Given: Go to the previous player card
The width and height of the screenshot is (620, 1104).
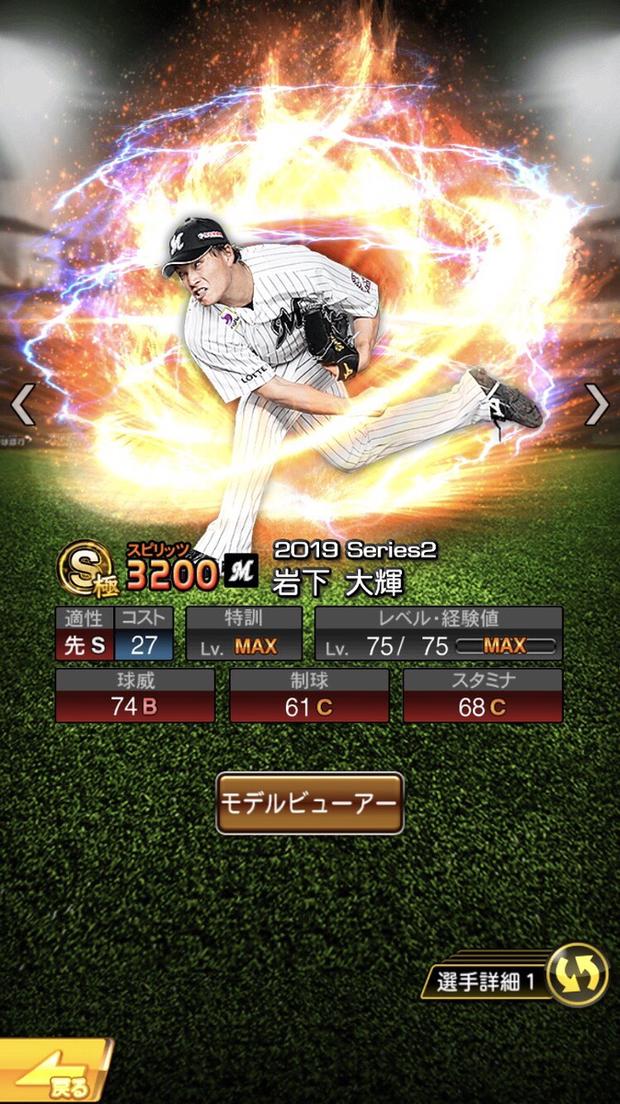Looking at the screenshot, I should point(22,405).
